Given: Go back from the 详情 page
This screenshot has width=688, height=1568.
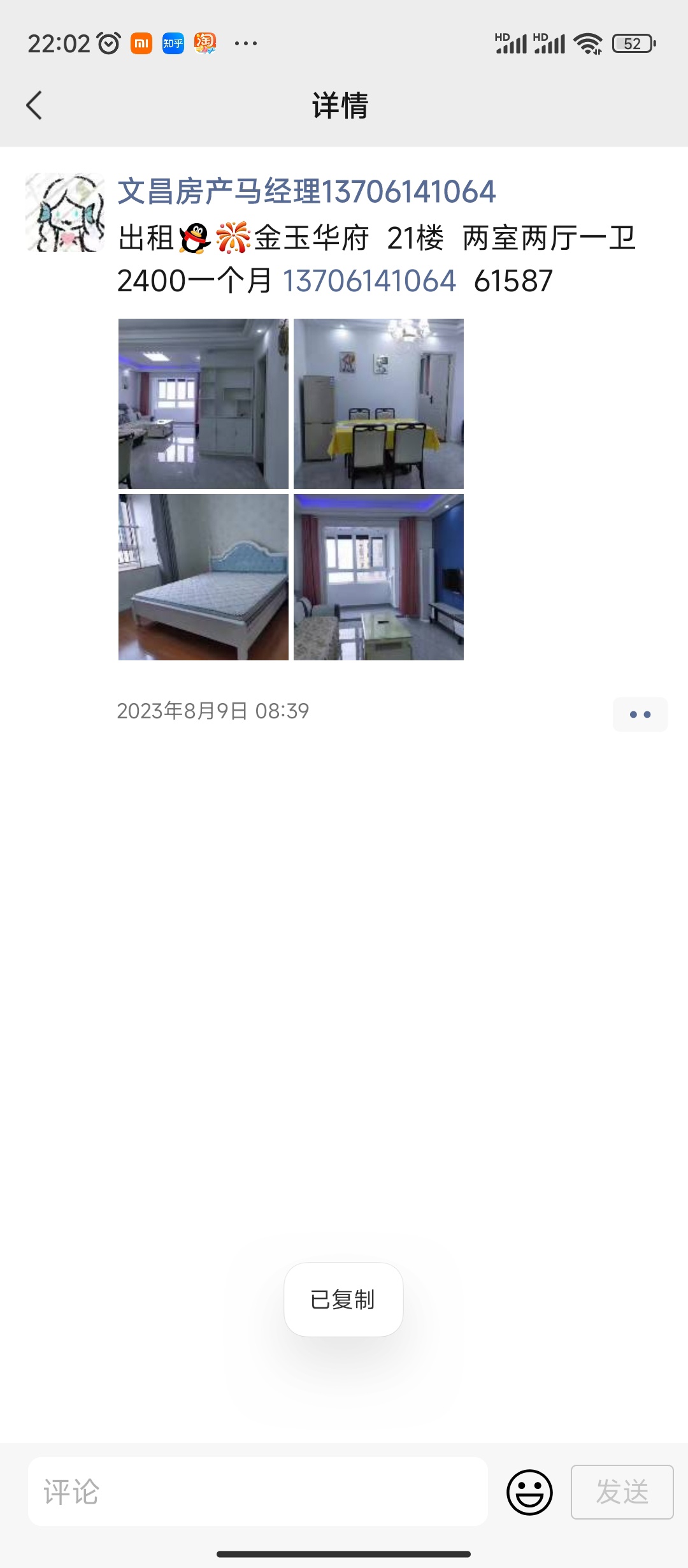Looking at the screenshot, I should click(x=34, y=105).
